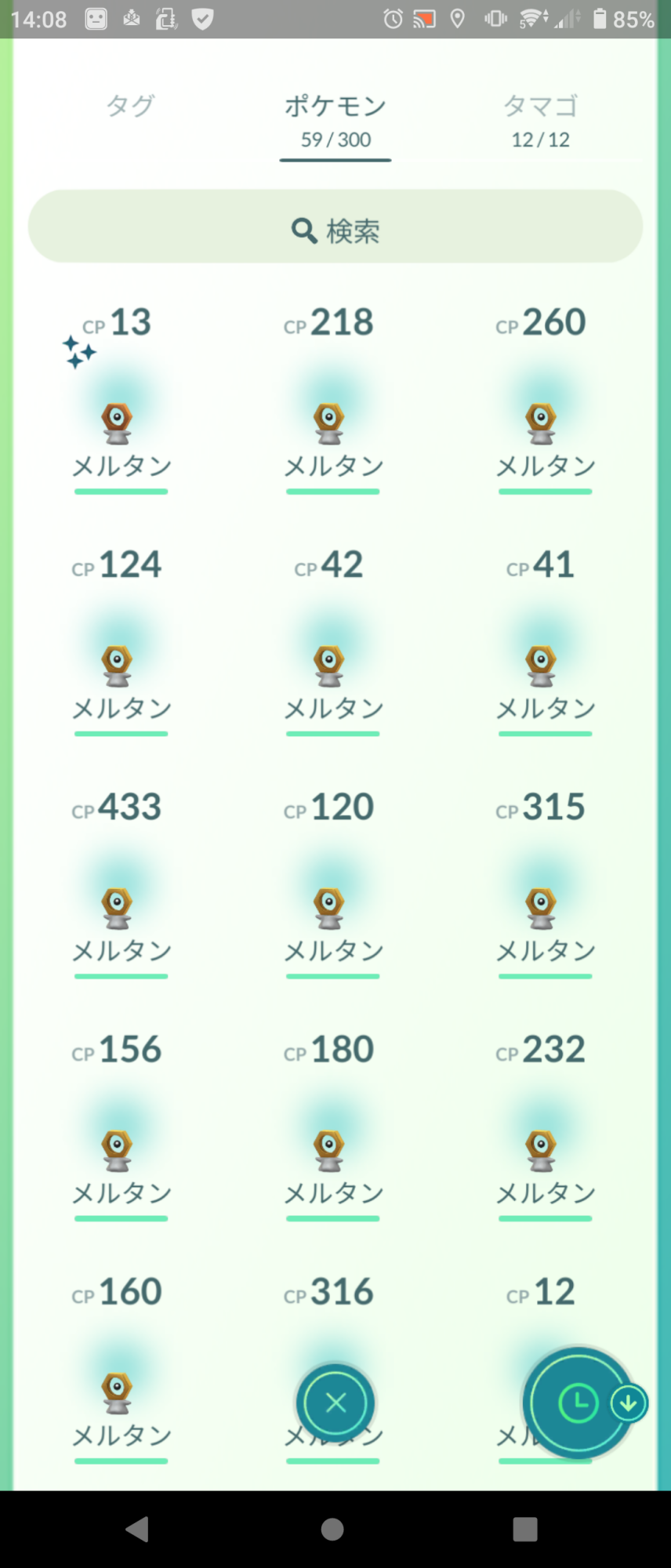The width and height of the screenshot is (671, 1568).
Task: Select the メルタン with CP 218
Action: tap(329, 423)
